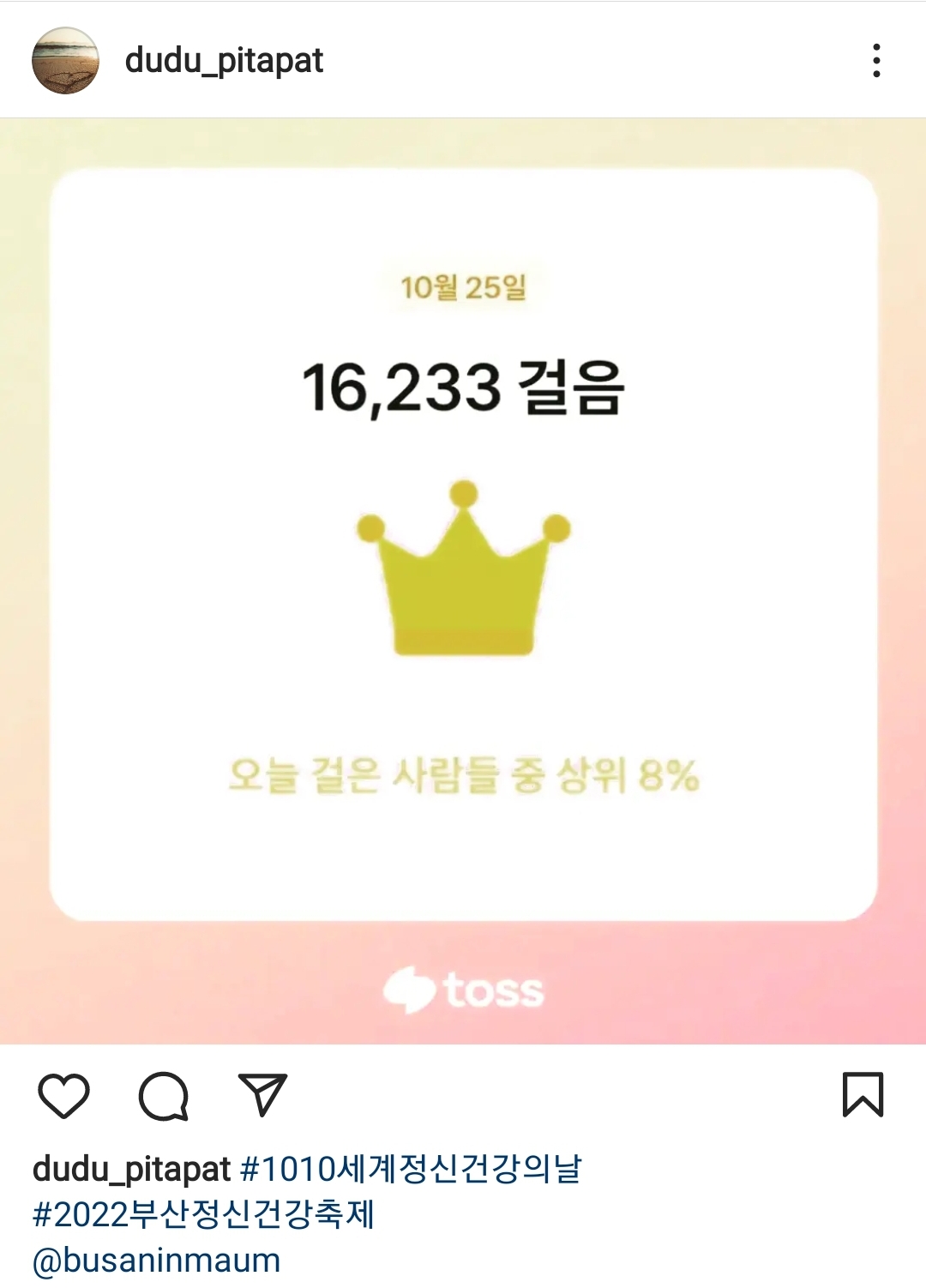Tap the toss step count post image
The height and width of the screenshot is (1288, 926).
[463, 581]
